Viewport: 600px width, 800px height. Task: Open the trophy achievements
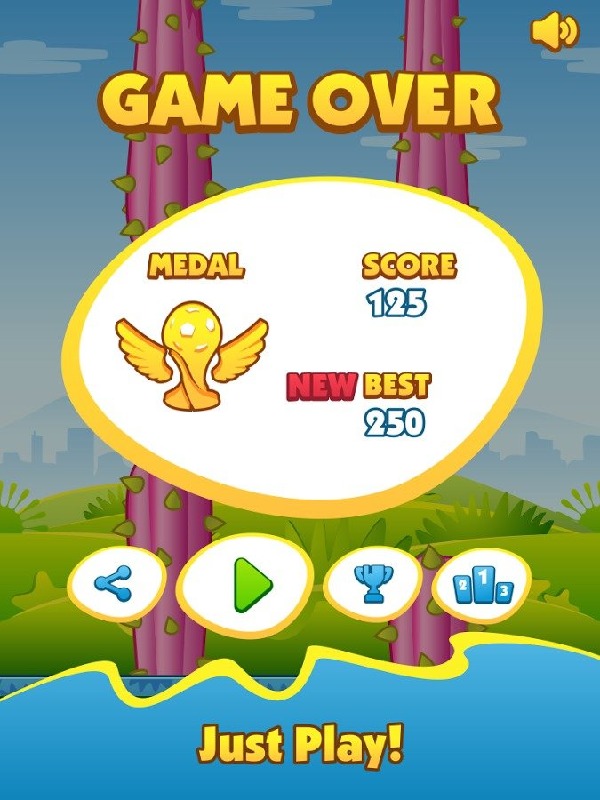coord(374,582)
